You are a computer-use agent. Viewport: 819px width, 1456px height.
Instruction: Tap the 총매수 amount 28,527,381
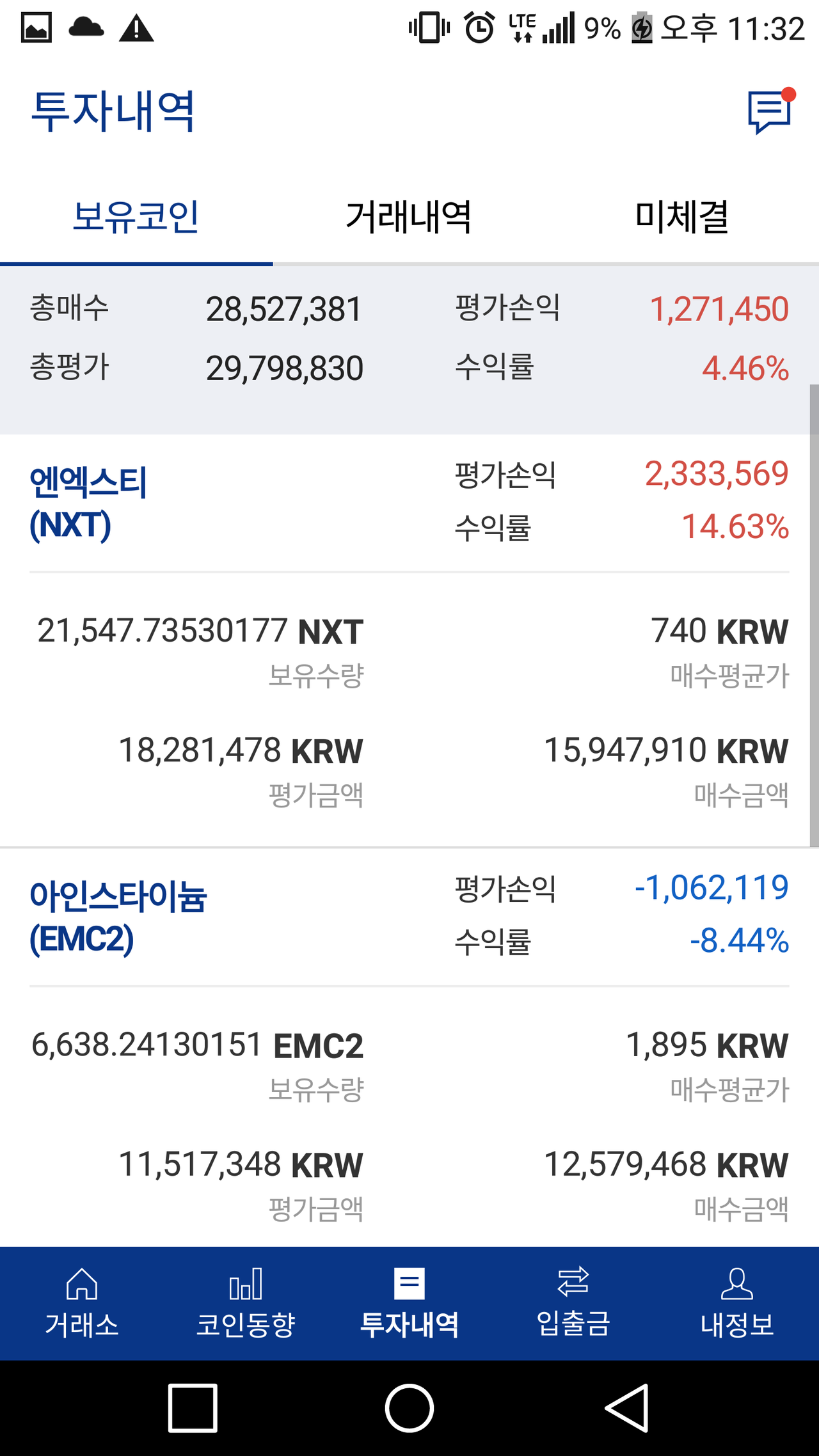[285, 310]
